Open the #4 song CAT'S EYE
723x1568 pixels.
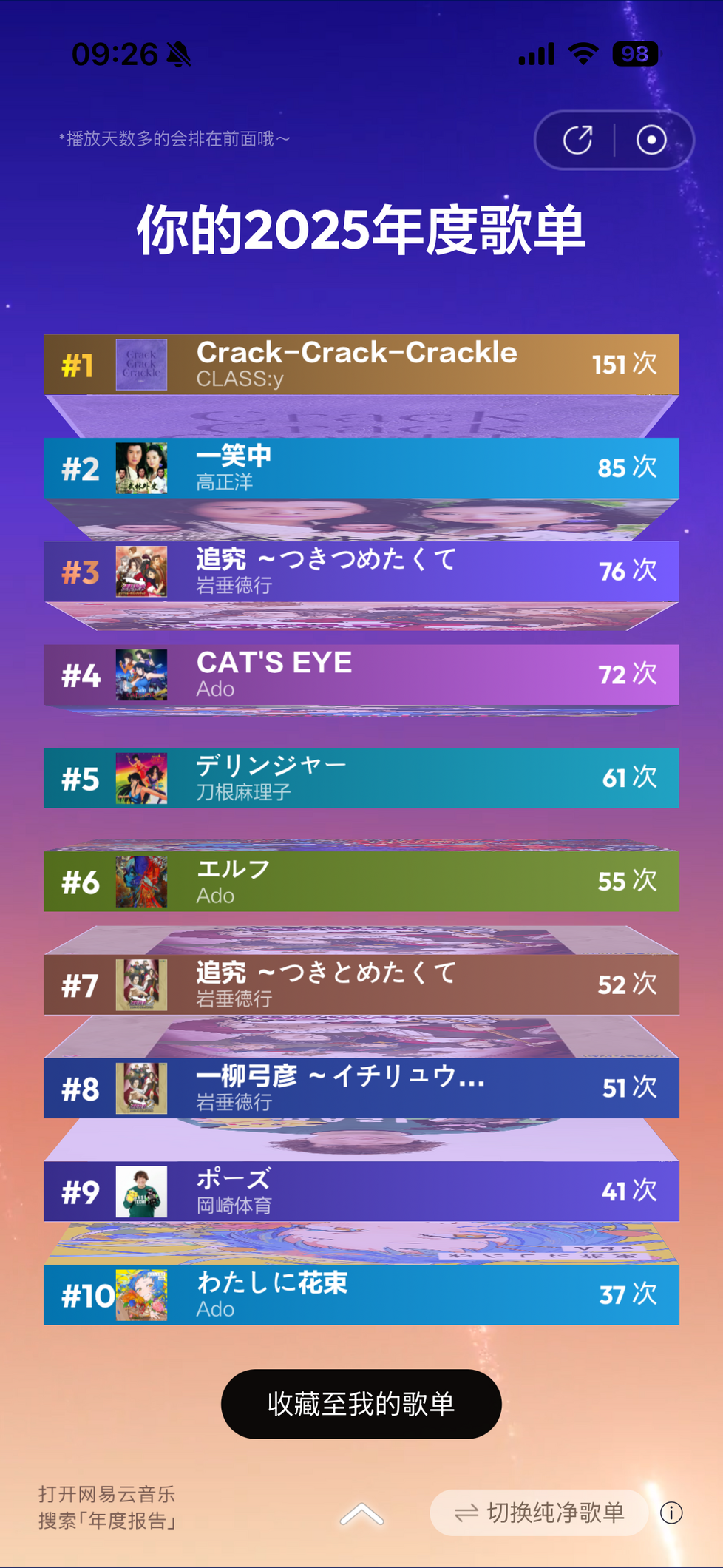(361, 675)
